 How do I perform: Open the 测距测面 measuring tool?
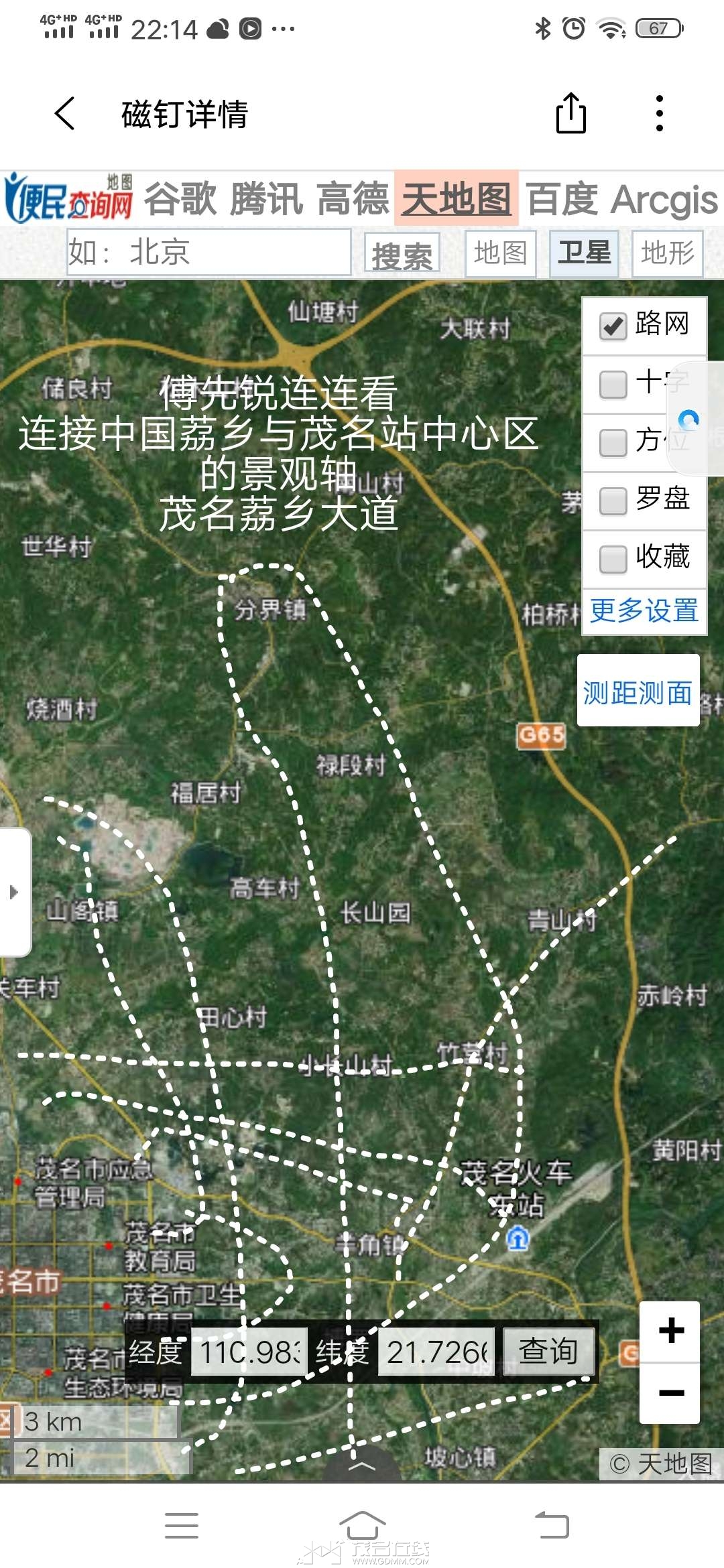[638, 692]
